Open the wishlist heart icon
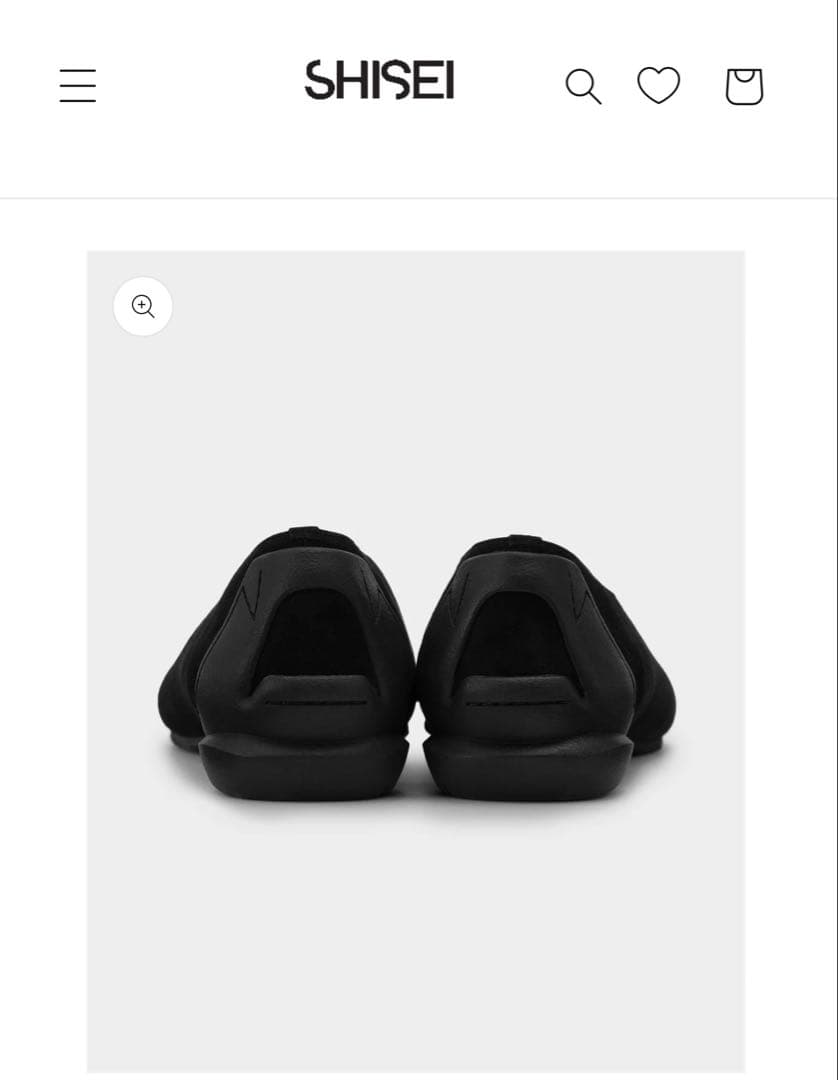 [659, 86]
